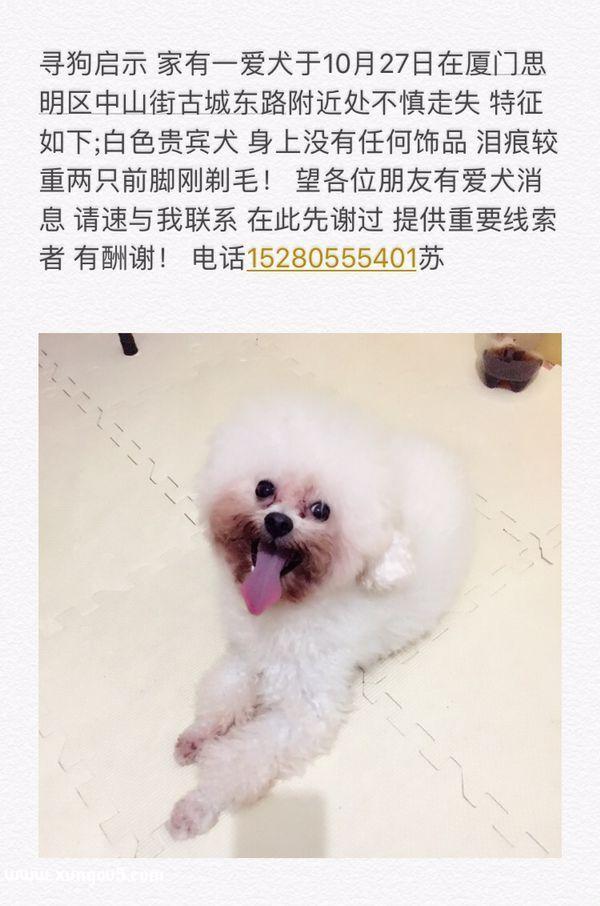
Task: Open the white poodle photo
Action: 300,595
